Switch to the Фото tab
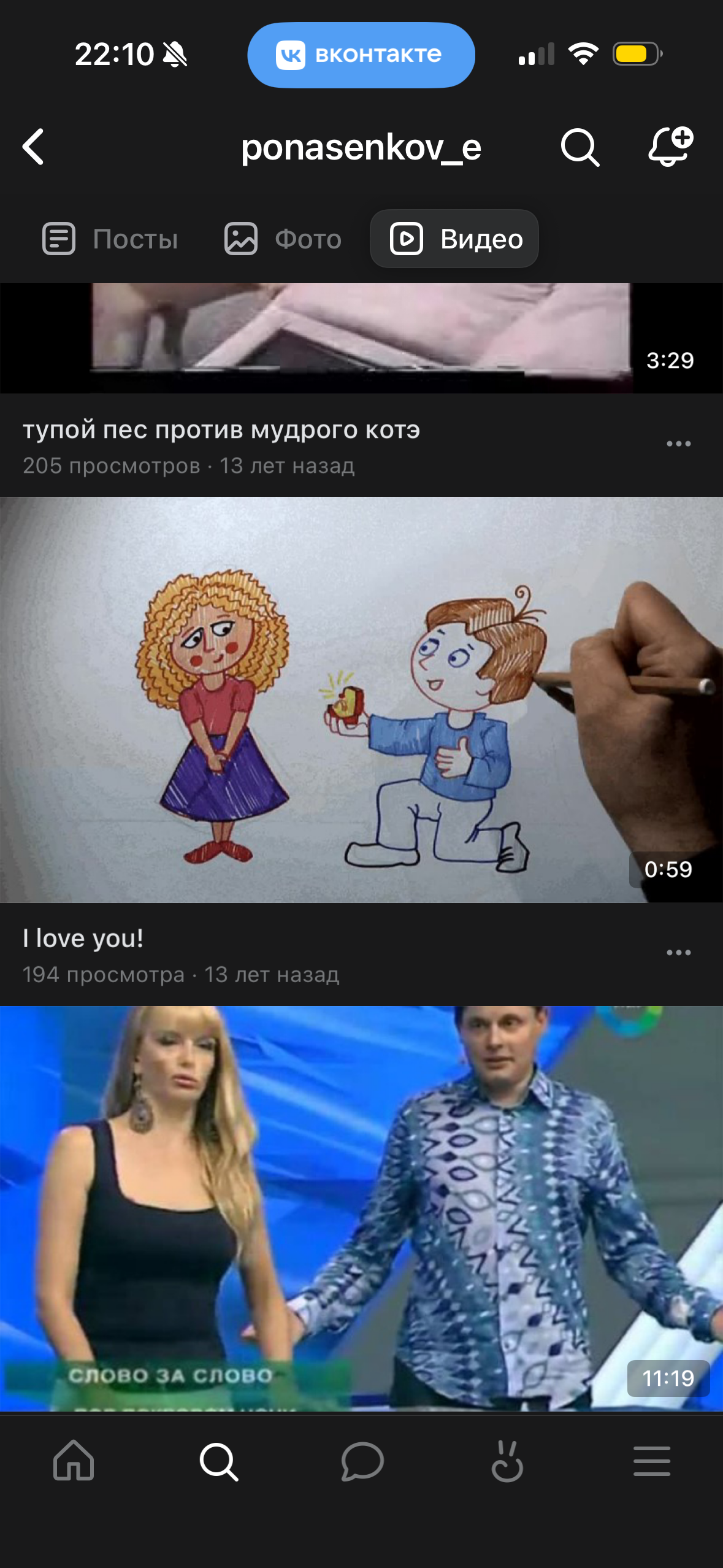The height and width of the screenshot is (1568, 723). tap(283, 239)
